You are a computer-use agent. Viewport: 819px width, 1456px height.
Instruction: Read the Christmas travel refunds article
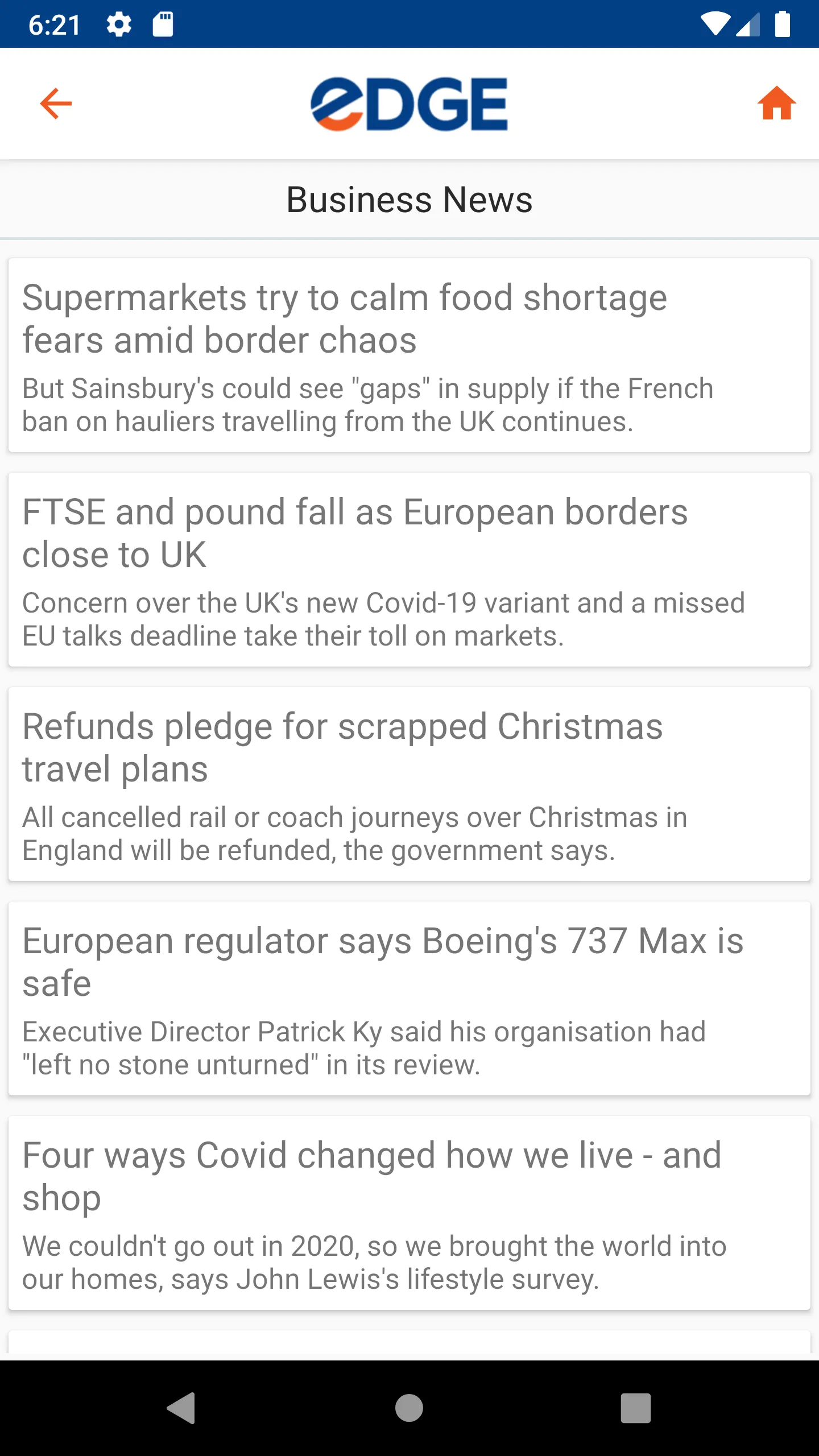point(409,785)
